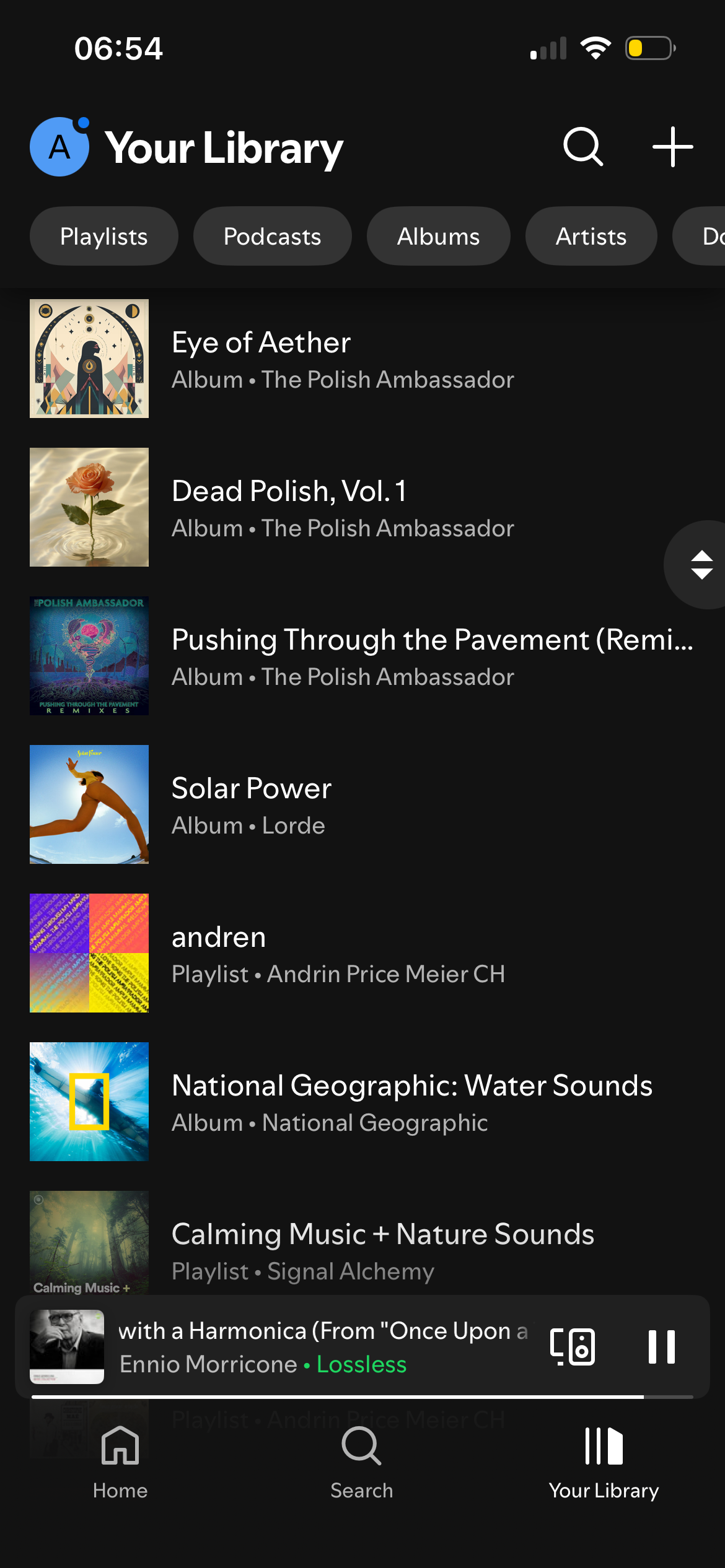The height and width of the screenshot is (1568, 725).
Task: Go to the Home tab
Action: 120,1461
